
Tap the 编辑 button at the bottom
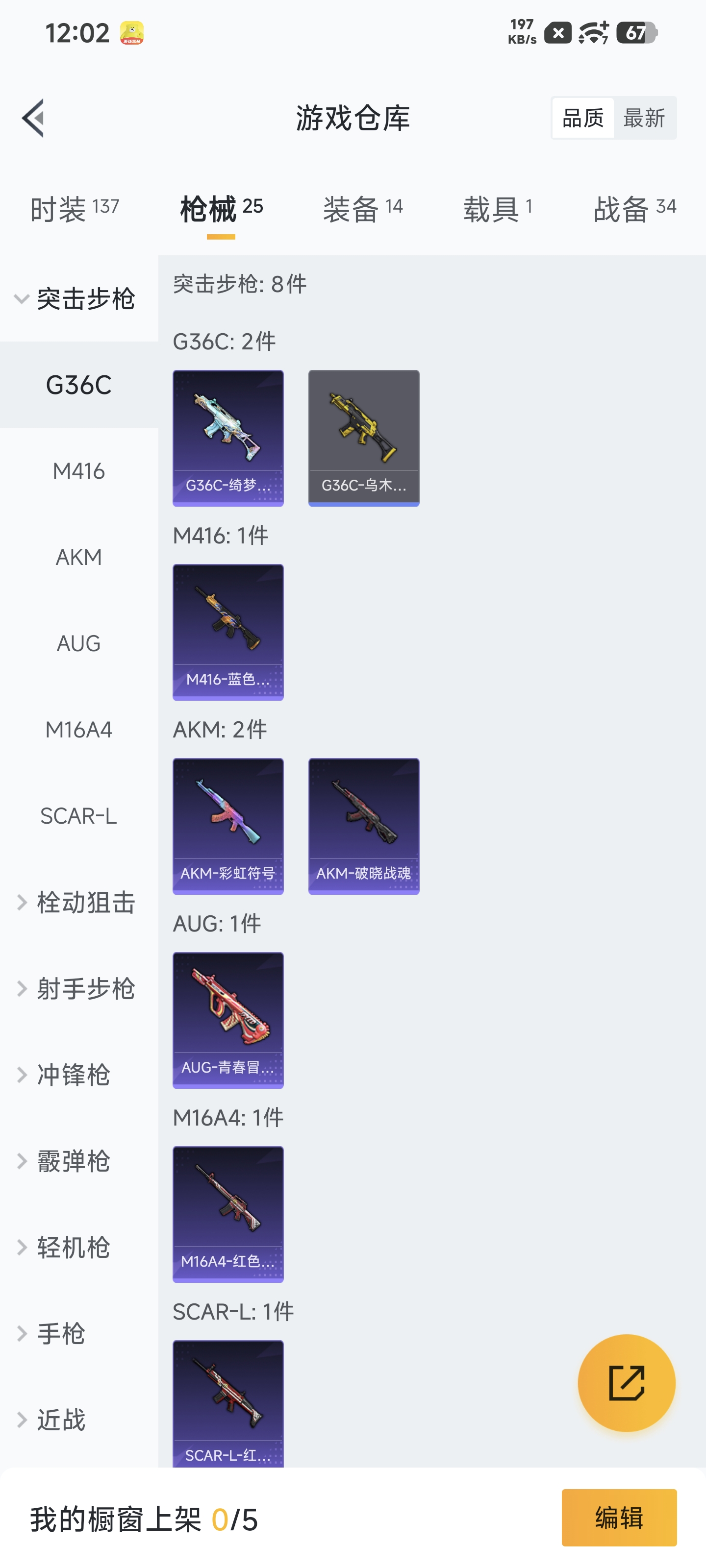[x=620, y=1518]
